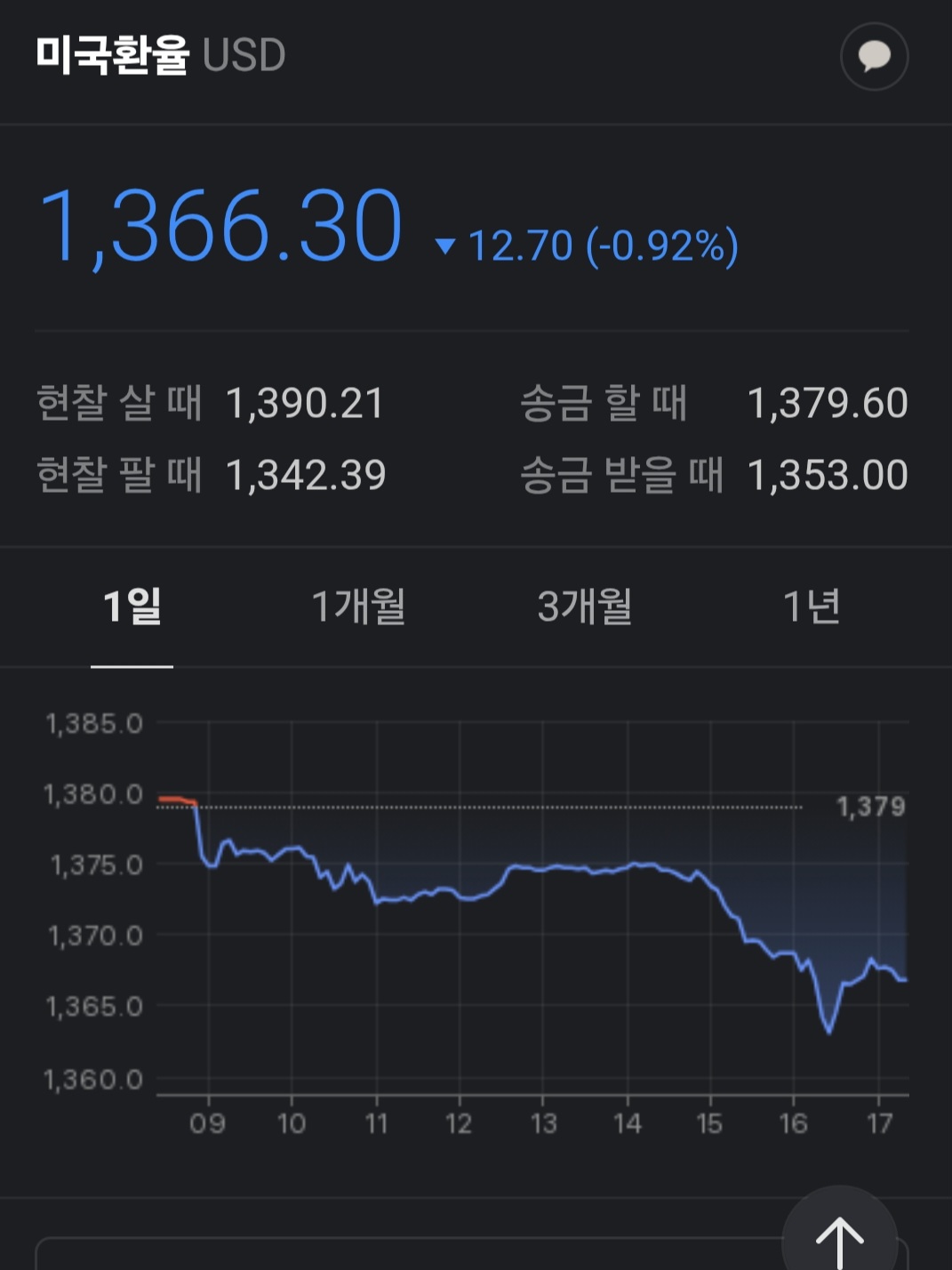
Task: Show the 1년 chart period
Action: 811,607
